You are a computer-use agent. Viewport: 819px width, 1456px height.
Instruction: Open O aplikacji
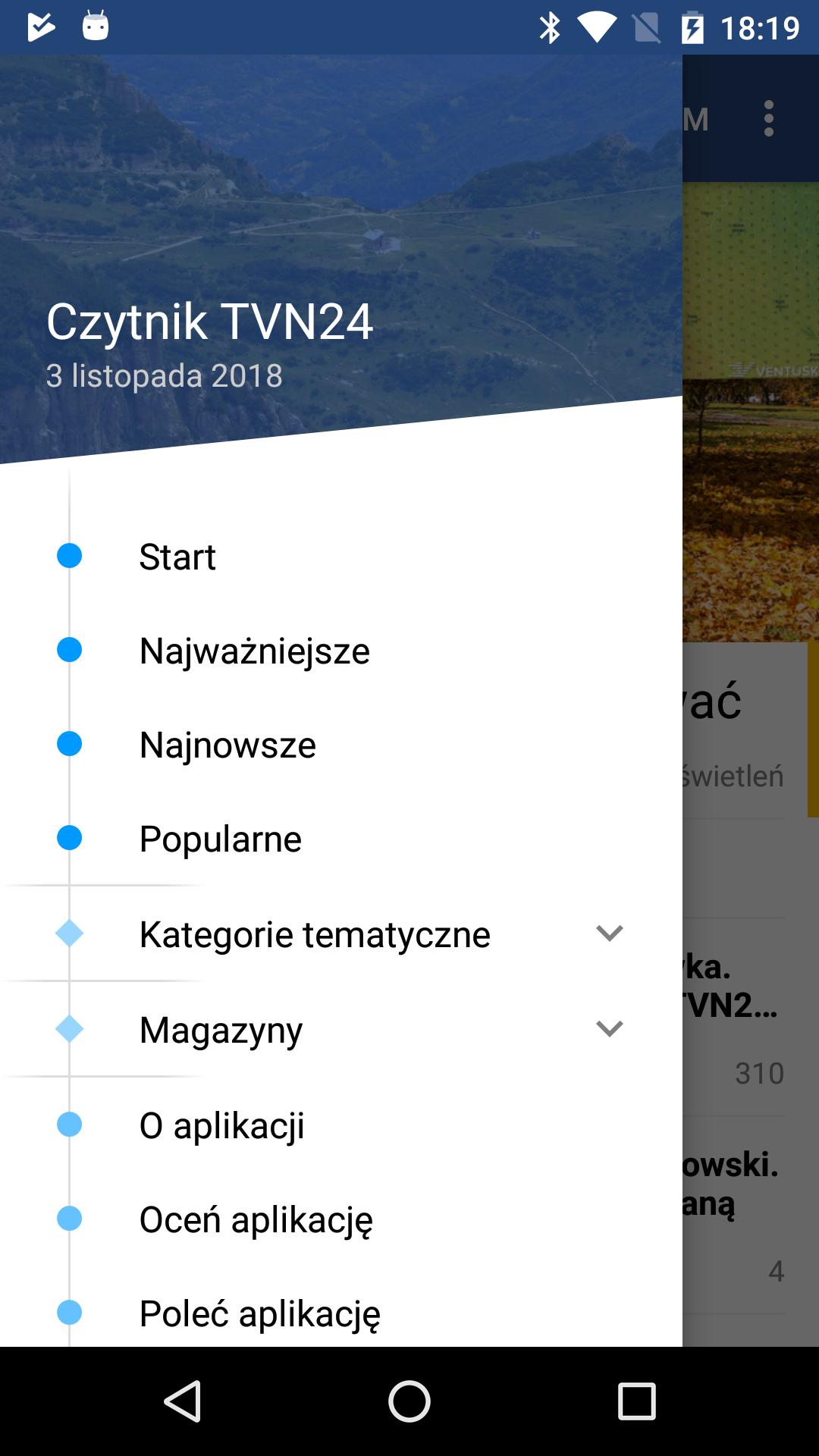(222, 1125)
